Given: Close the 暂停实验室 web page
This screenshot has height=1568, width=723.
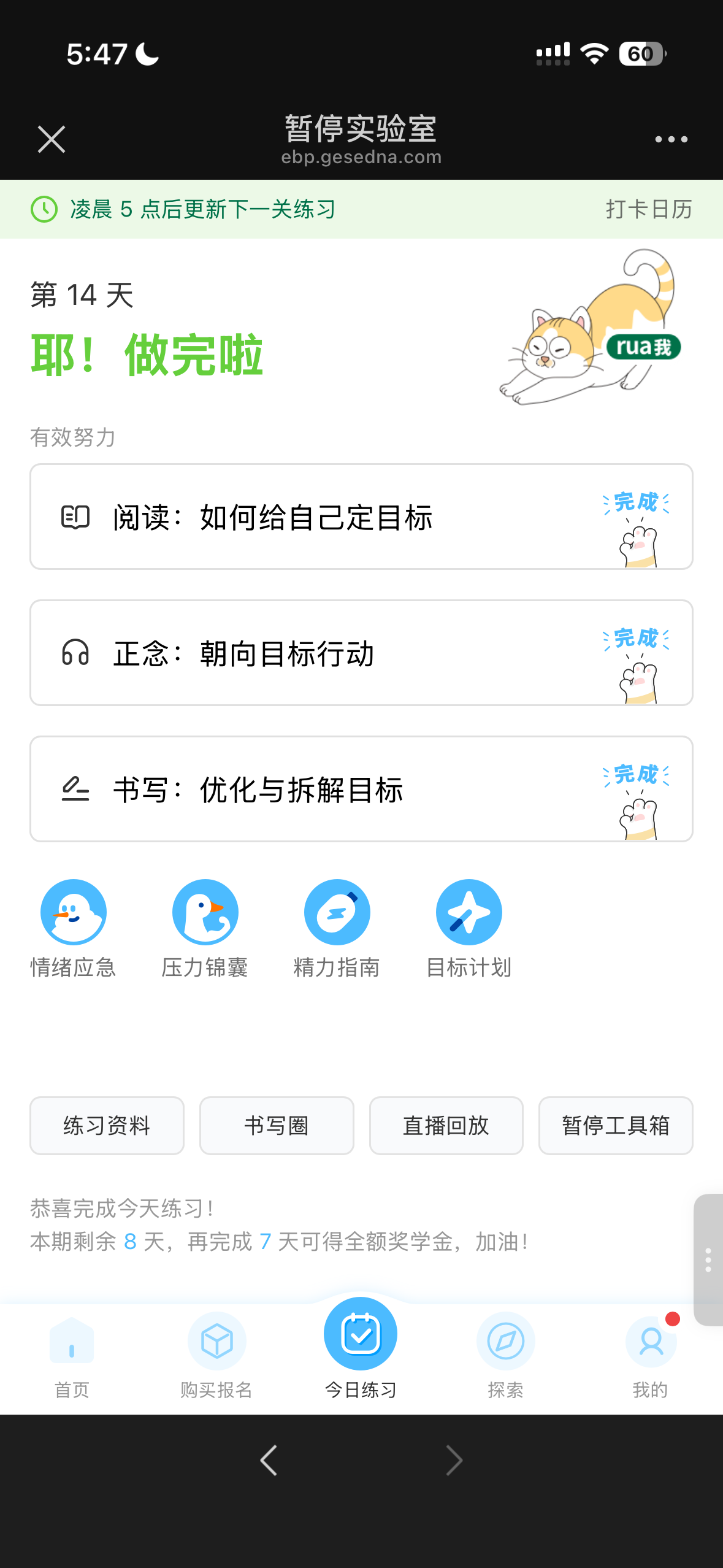Looking at the screenshot, I should point(52,139).
